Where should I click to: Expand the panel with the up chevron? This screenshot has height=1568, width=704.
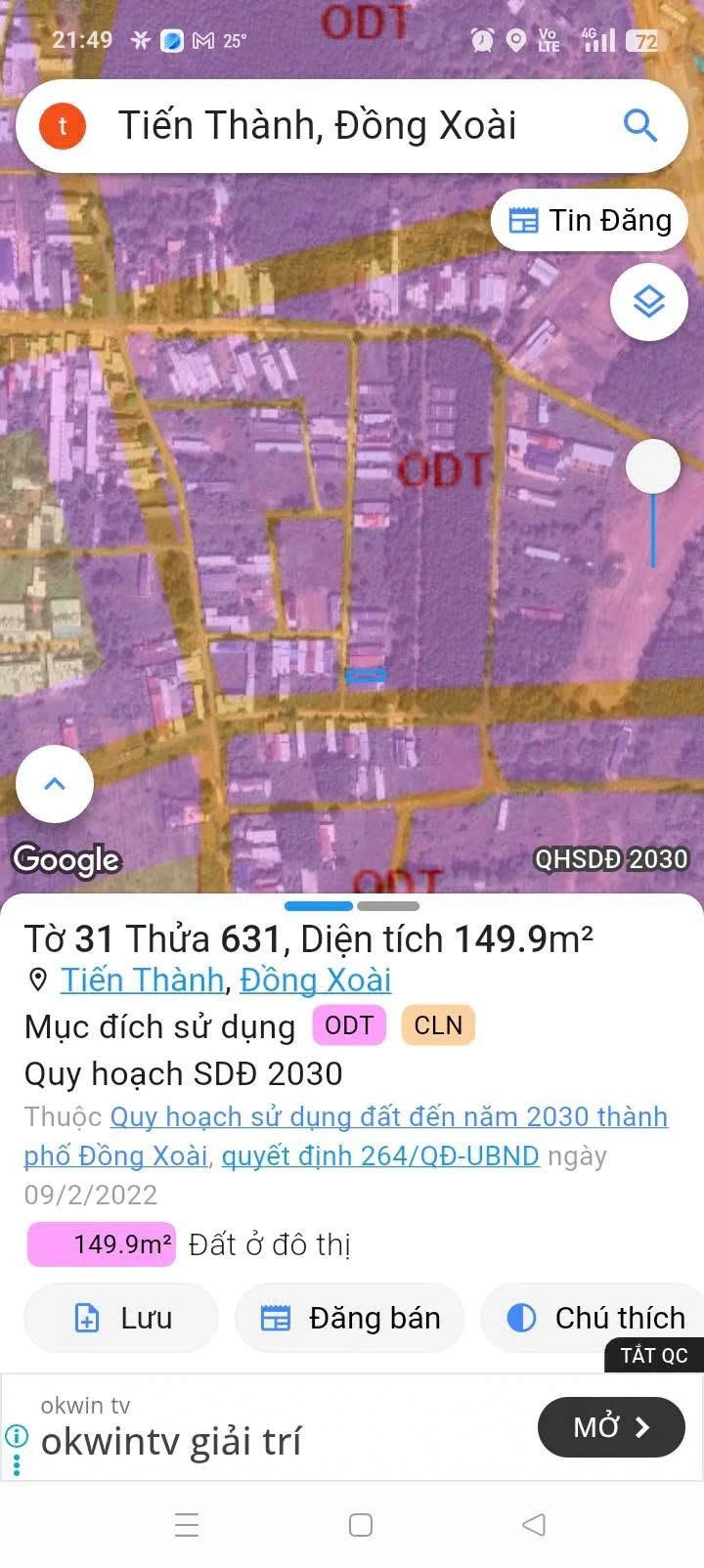point(55,784)
